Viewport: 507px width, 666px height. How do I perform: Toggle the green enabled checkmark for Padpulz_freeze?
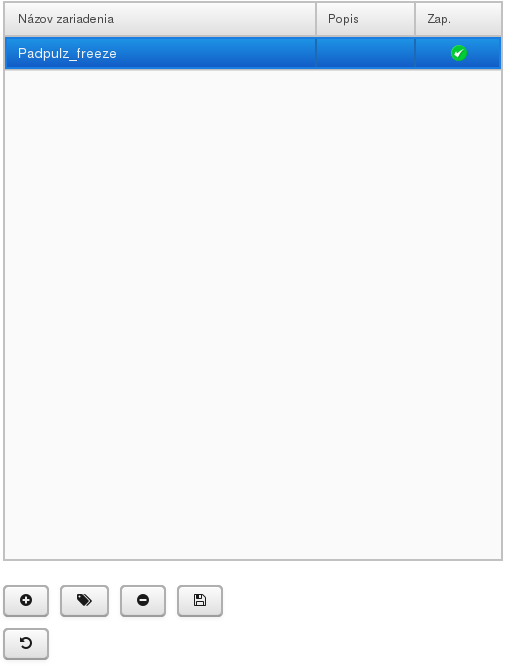[459, 53]
